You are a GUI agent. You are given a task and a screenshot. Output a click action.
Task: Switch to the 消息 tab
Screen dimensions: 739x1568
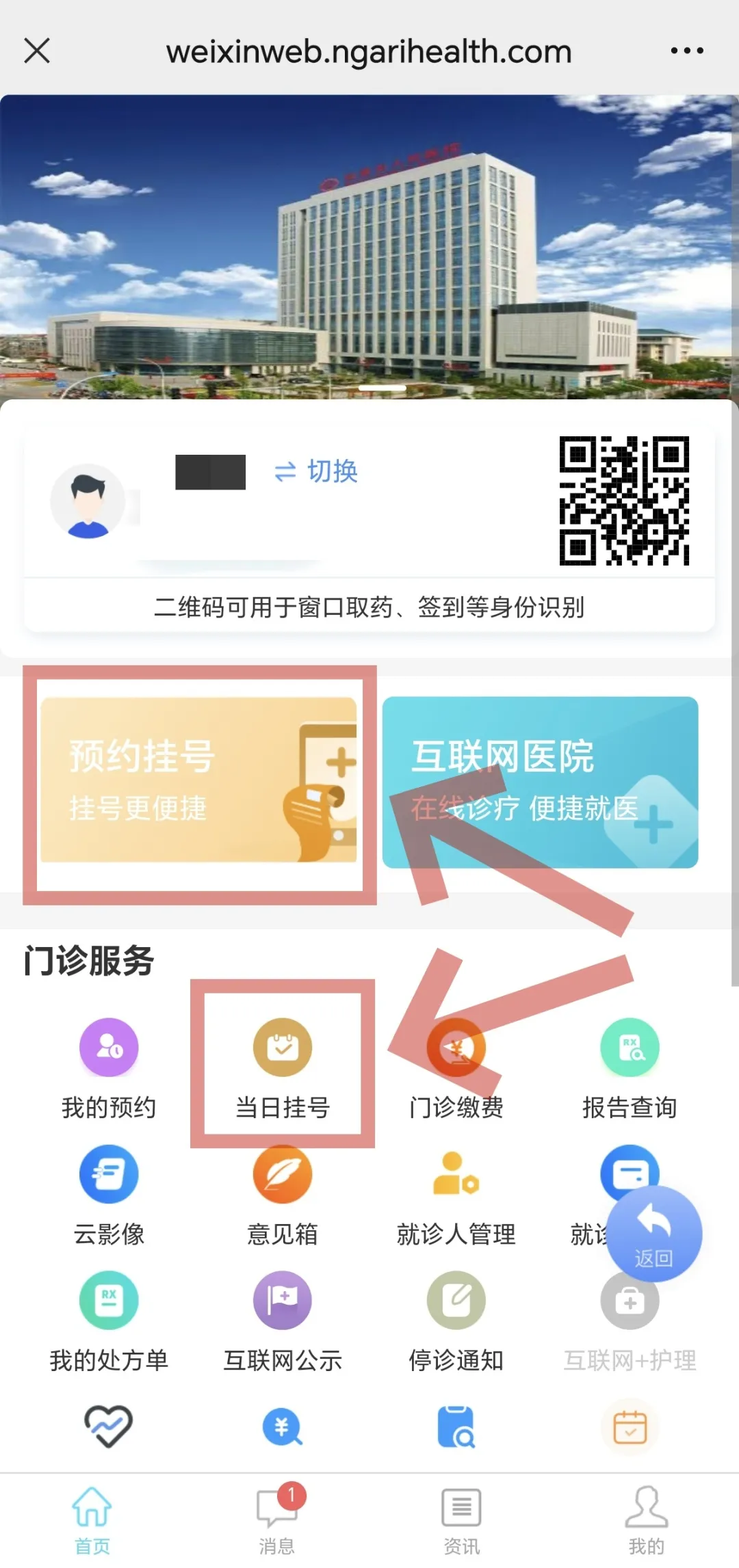(277, 1518)
